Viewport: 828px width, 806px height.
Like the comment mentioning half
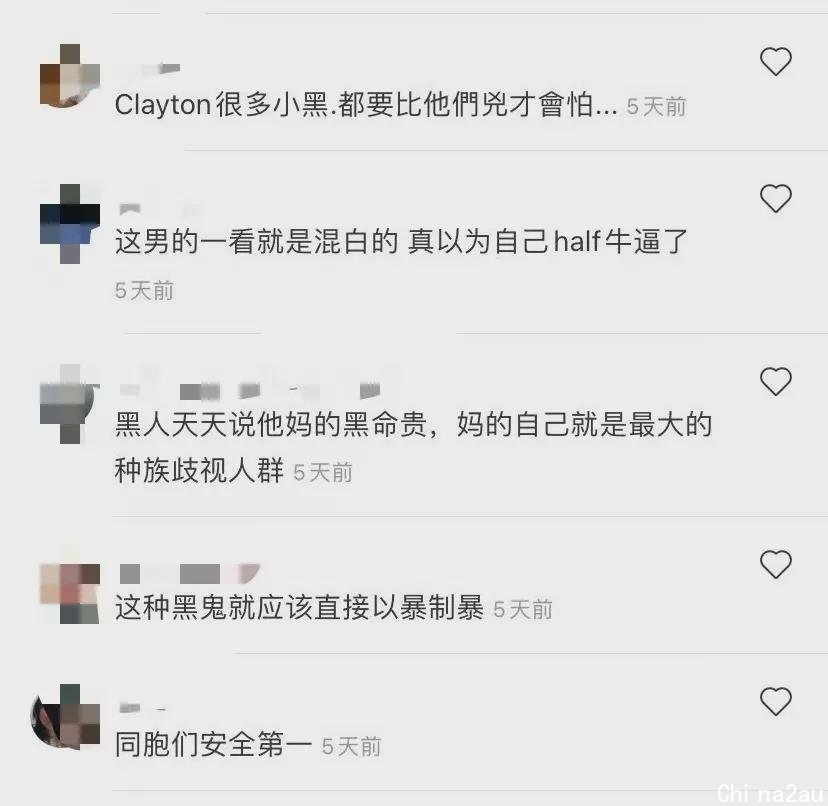[x=775, y=199]
